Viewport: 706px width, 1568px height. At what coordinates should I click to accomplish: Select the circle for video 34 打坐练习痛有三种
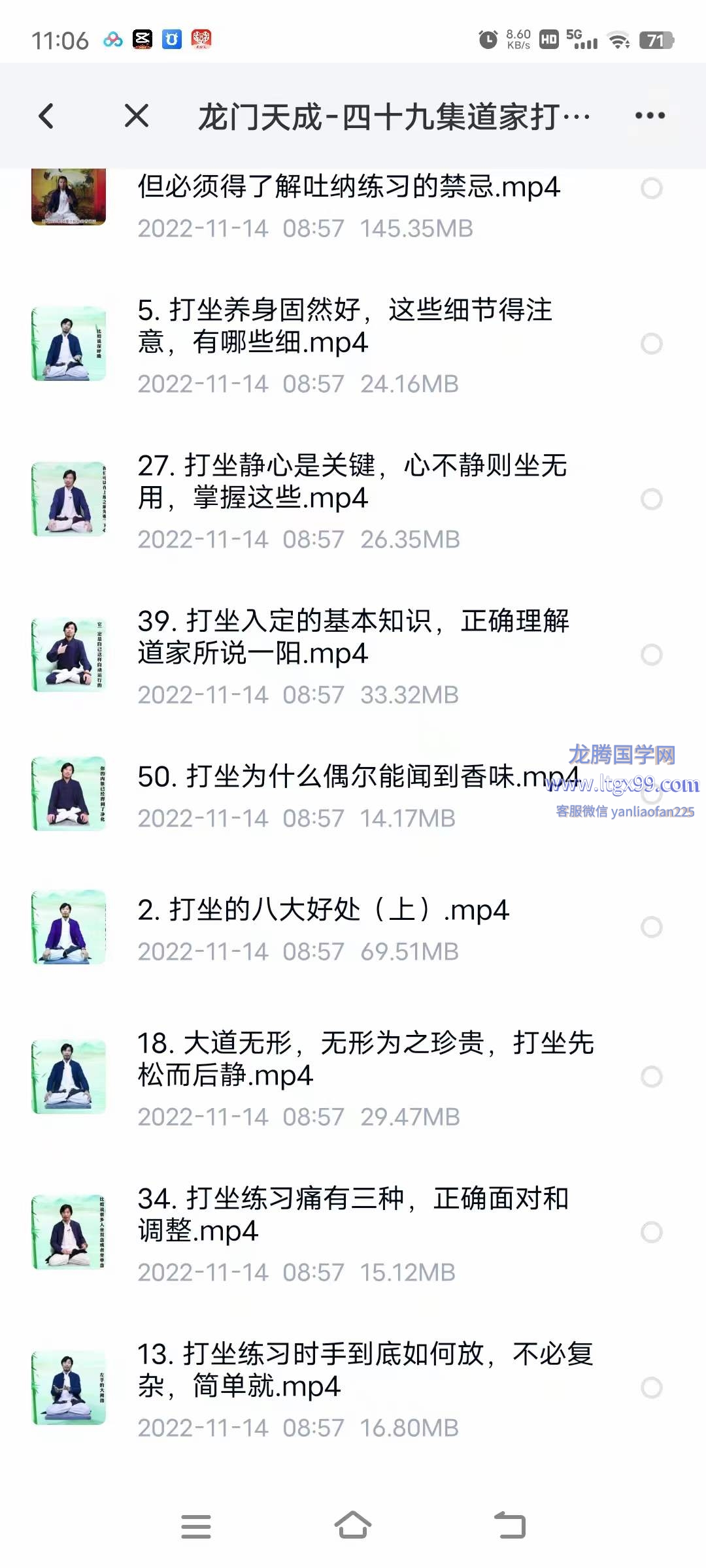pyautogui.click(x=651, y=1232)
